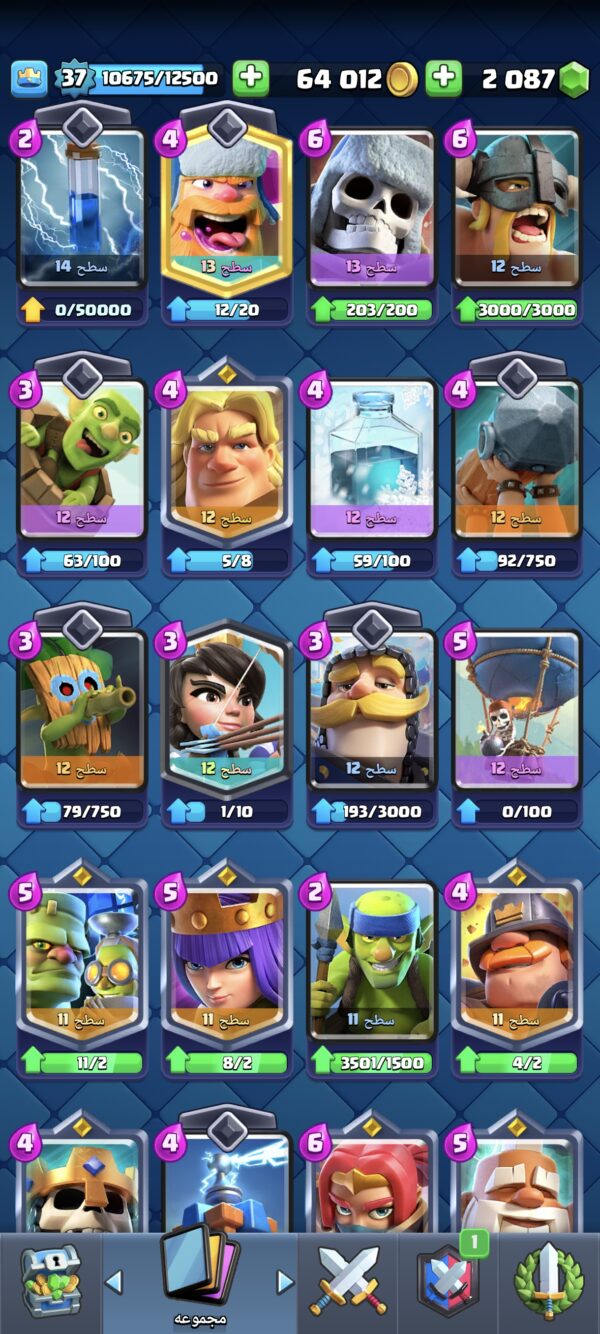Screen dimensions: 600x1334
Task: Tap the green plus next to gold coins
Action: pyautogui.click(x=251, y=78)
